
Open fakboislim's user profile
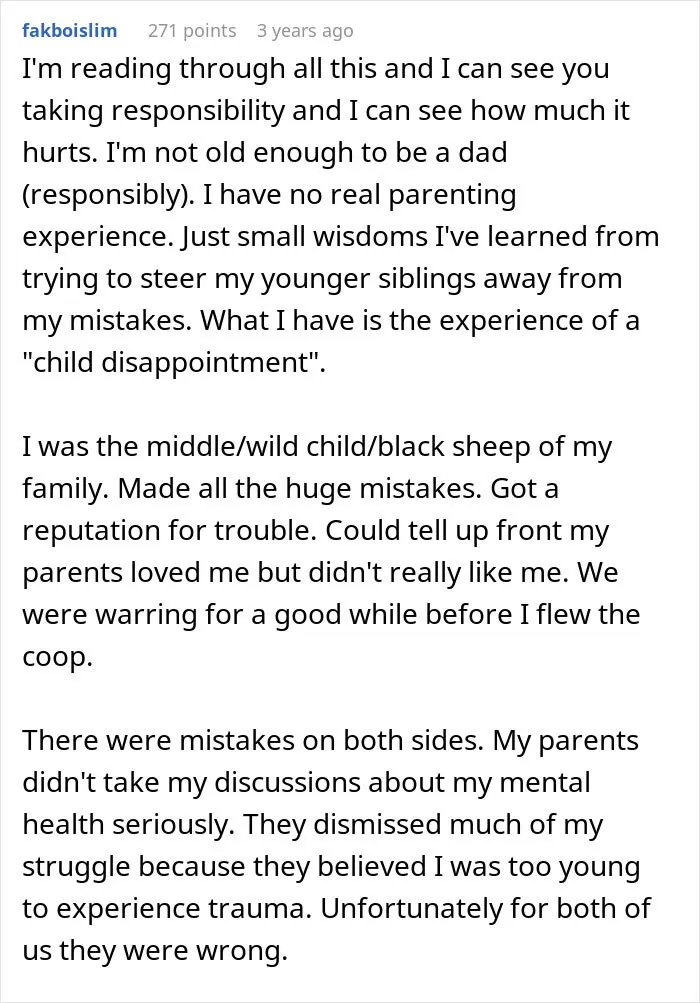[70, 30]
